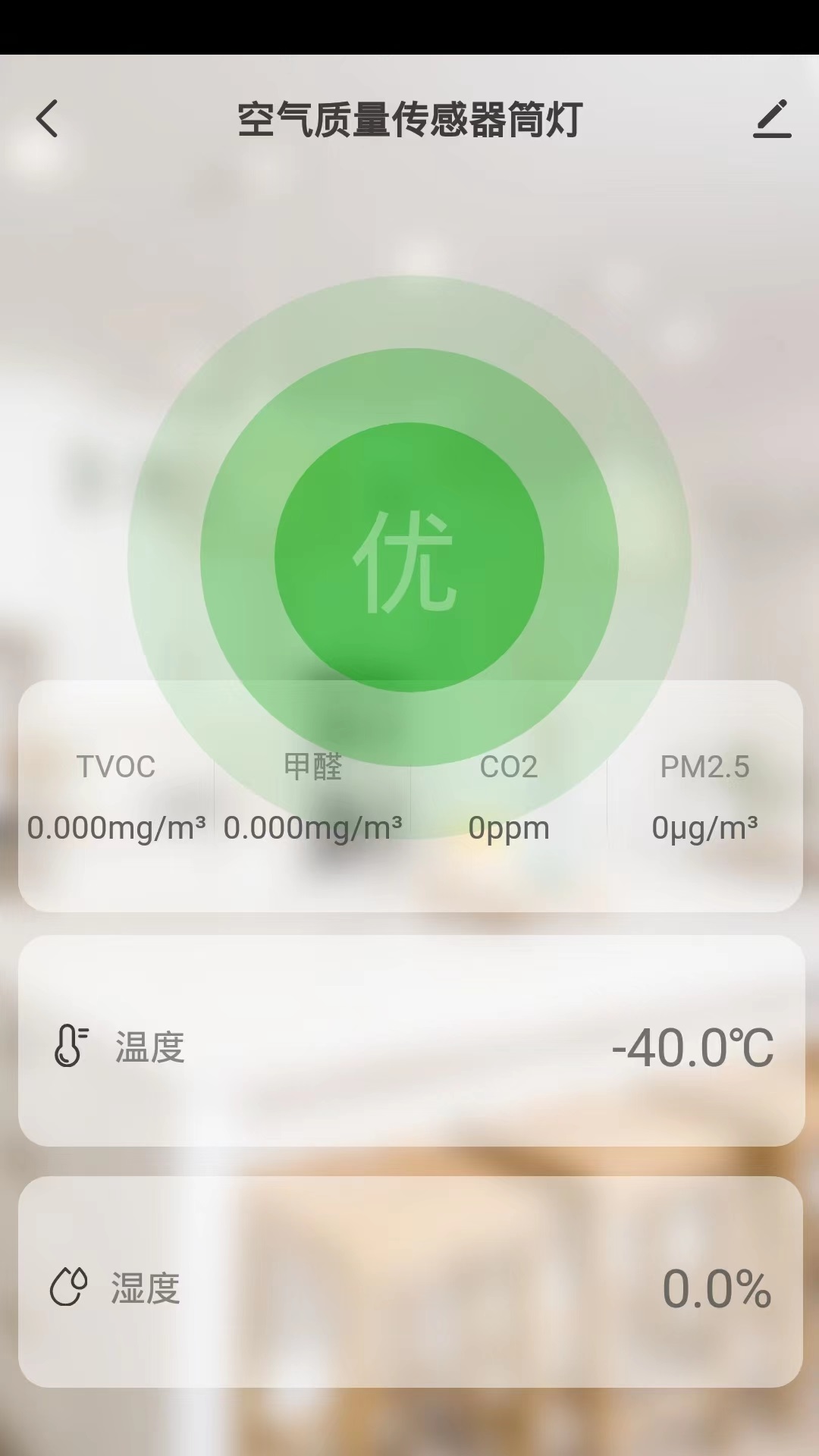Tap the air quality sensor readings card
This screenshot has height=1456, width=819.
(x=409, y=796)
